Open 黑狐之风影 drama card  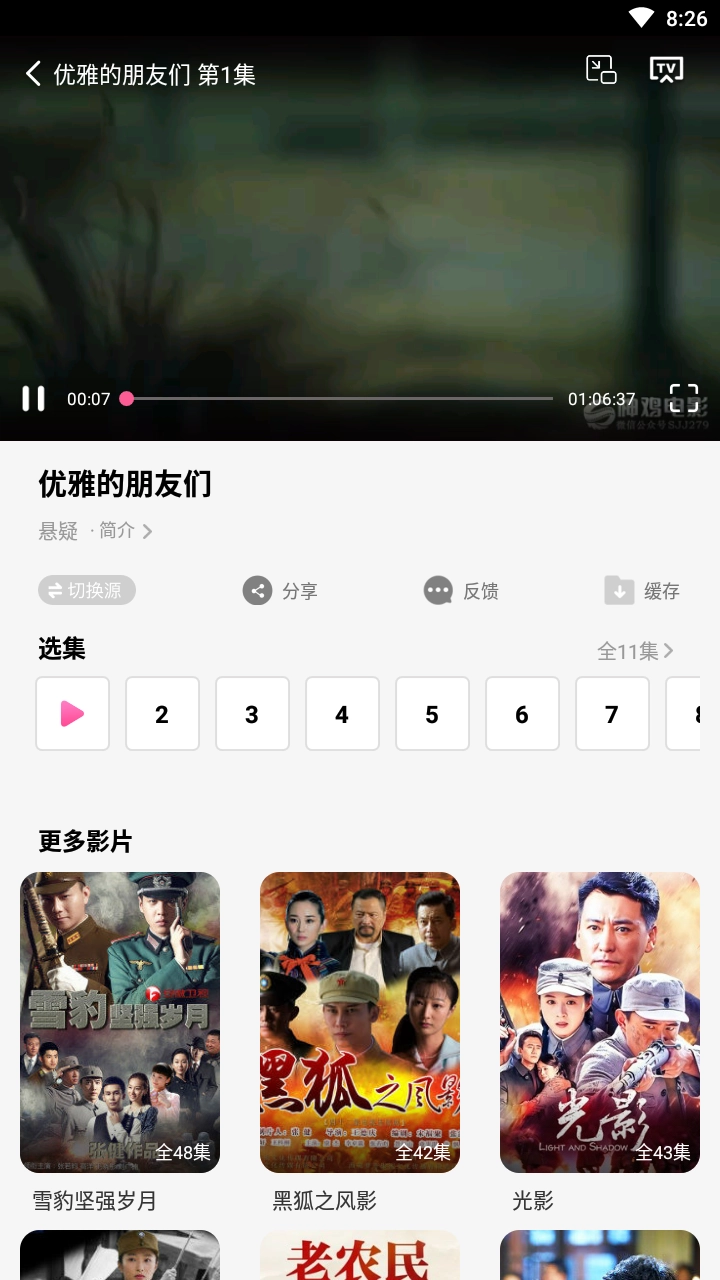pos(360,1022)
